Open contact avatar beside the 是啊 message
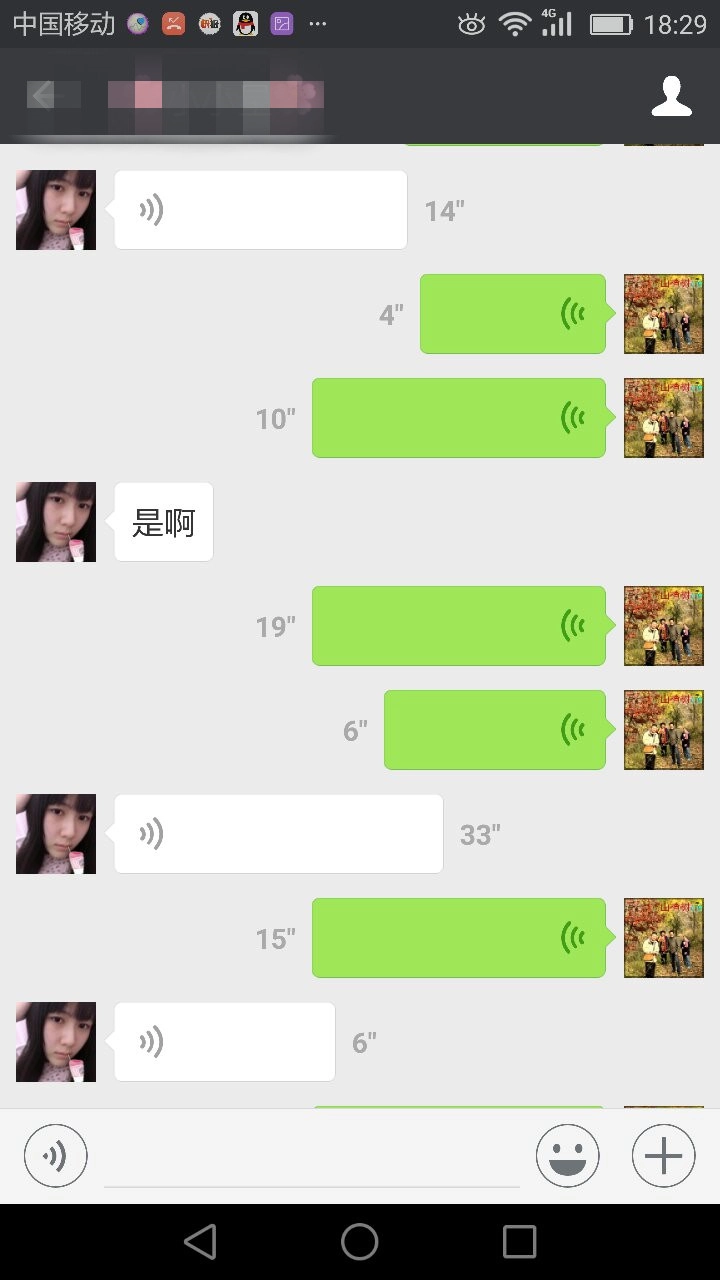Viewport: 720px width, 1280px height. (56, 522)
